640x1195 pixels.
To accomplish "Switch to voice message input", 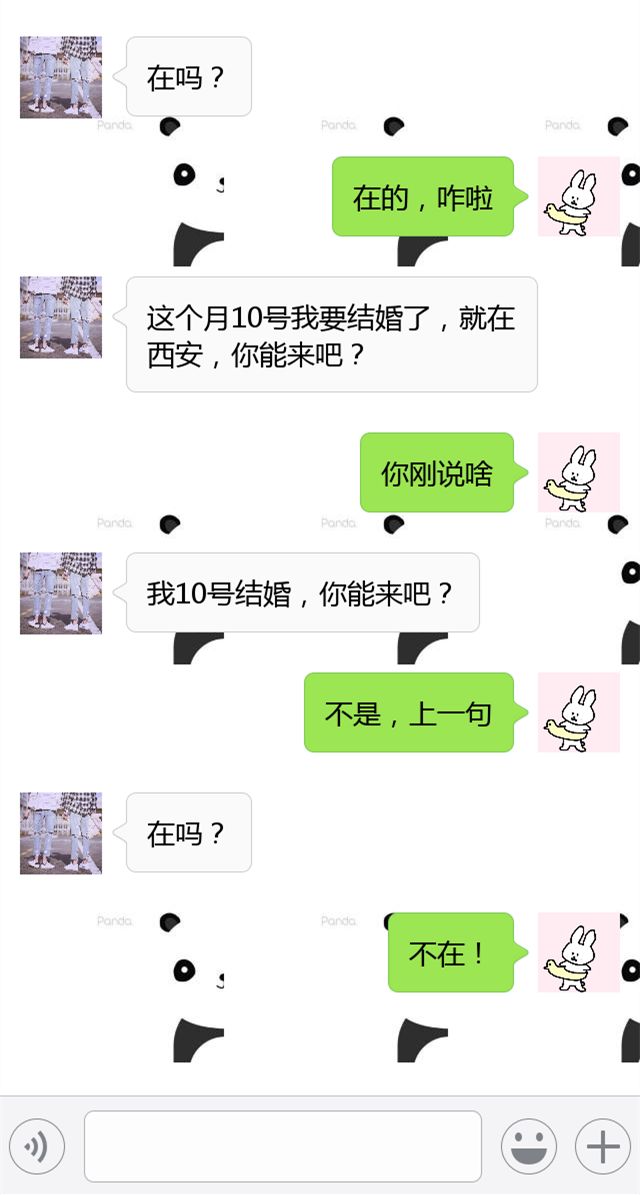I will [36, 1146].
